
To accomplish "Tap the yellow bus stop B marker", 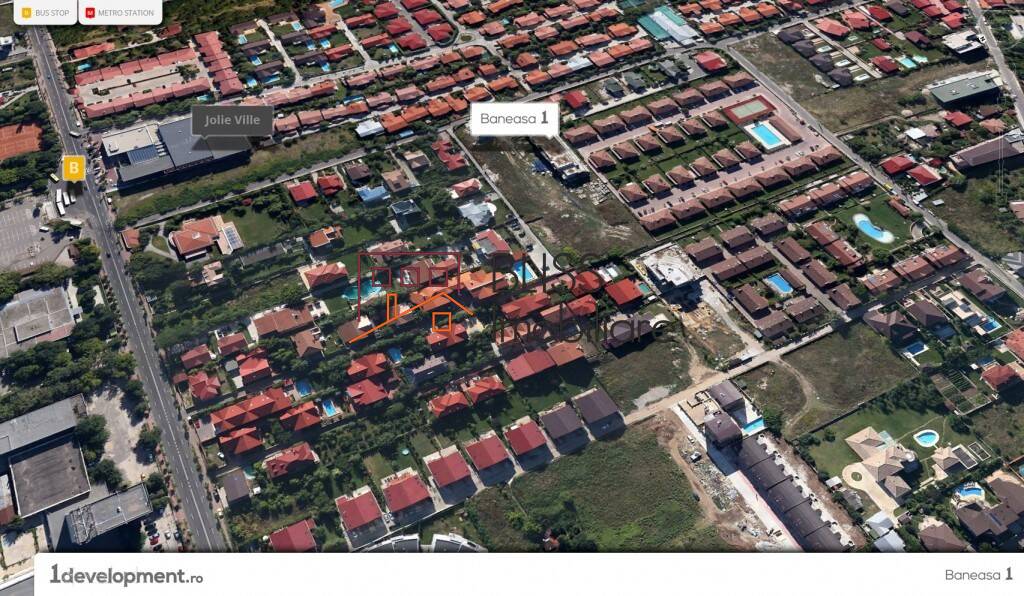I will [73, 168].
